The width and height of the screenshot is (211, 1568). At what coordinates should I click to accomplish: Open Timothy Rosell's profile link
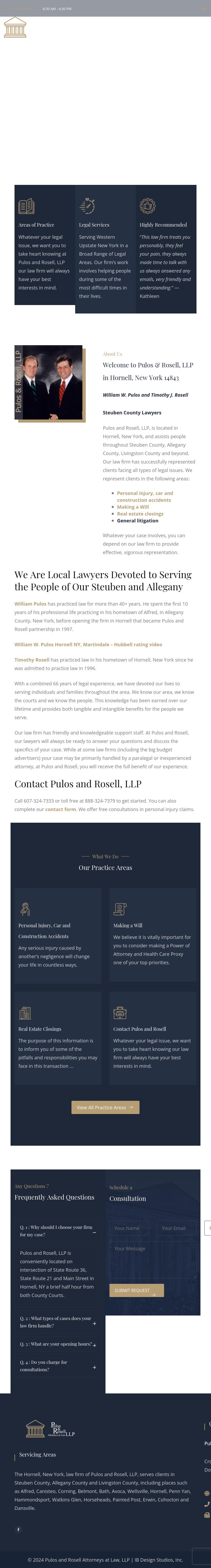pyautogui.click(x=32, y=660)
